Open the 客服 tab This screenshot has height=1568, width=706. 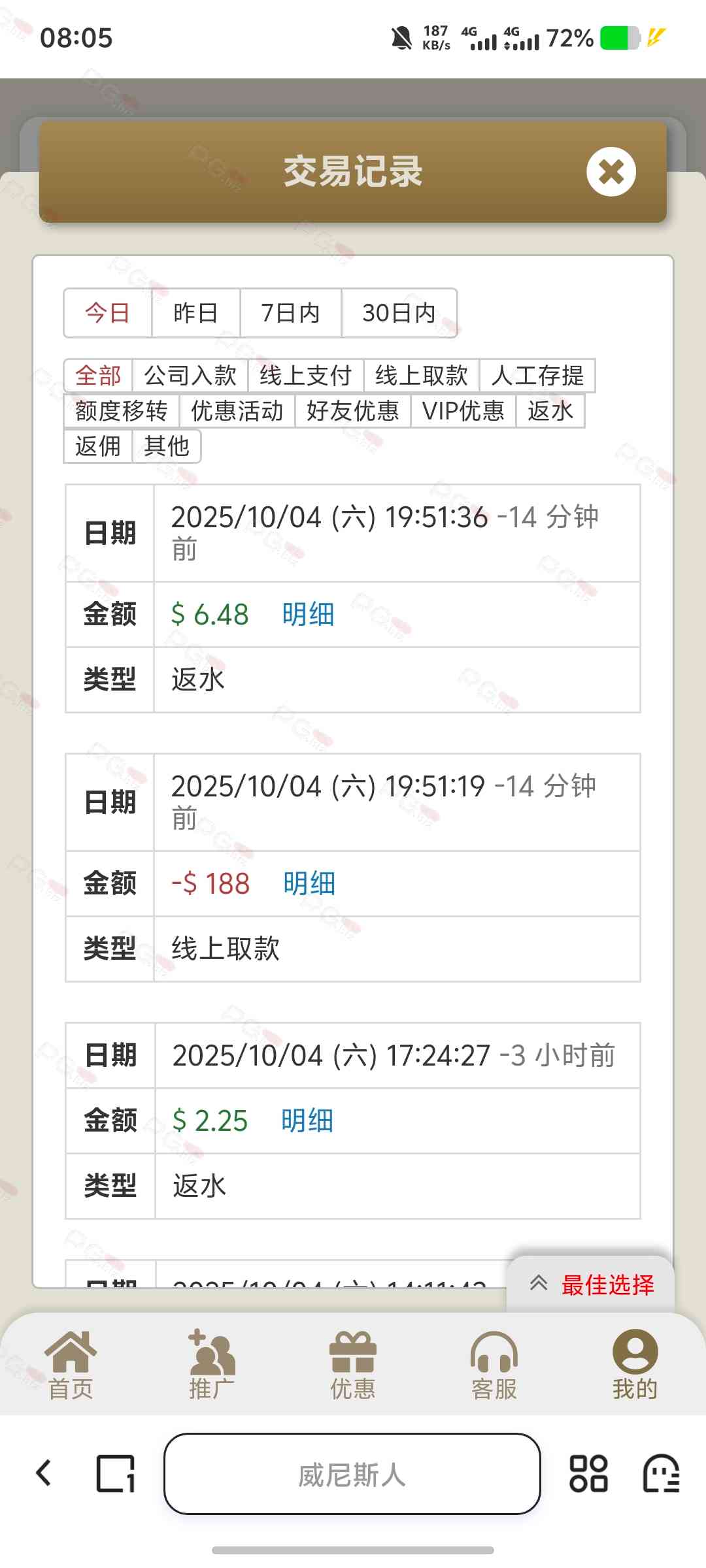494,1365
